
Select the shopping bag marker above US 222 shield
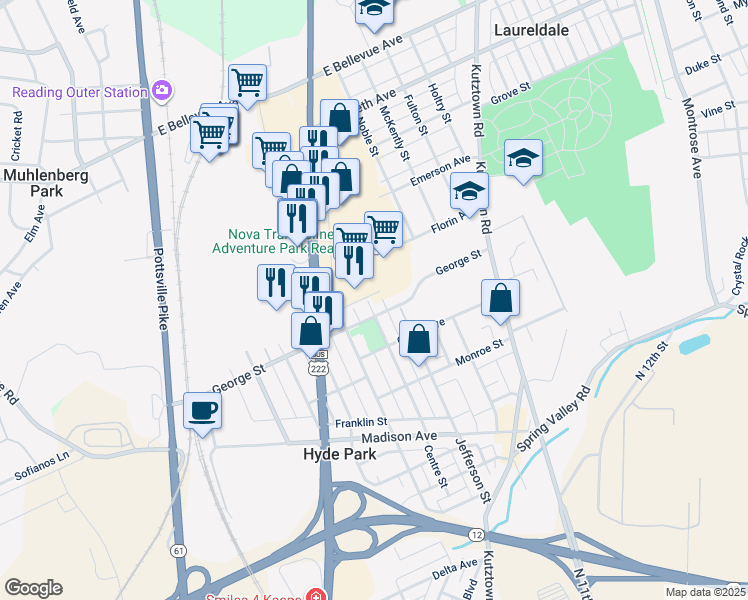[311, 333]
